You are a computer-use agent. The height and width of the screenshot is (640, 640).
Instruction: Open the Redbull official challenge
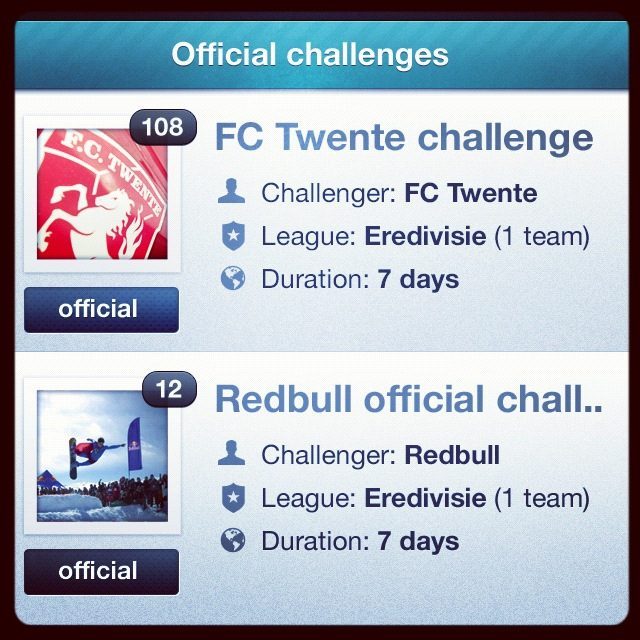(408, 400)
